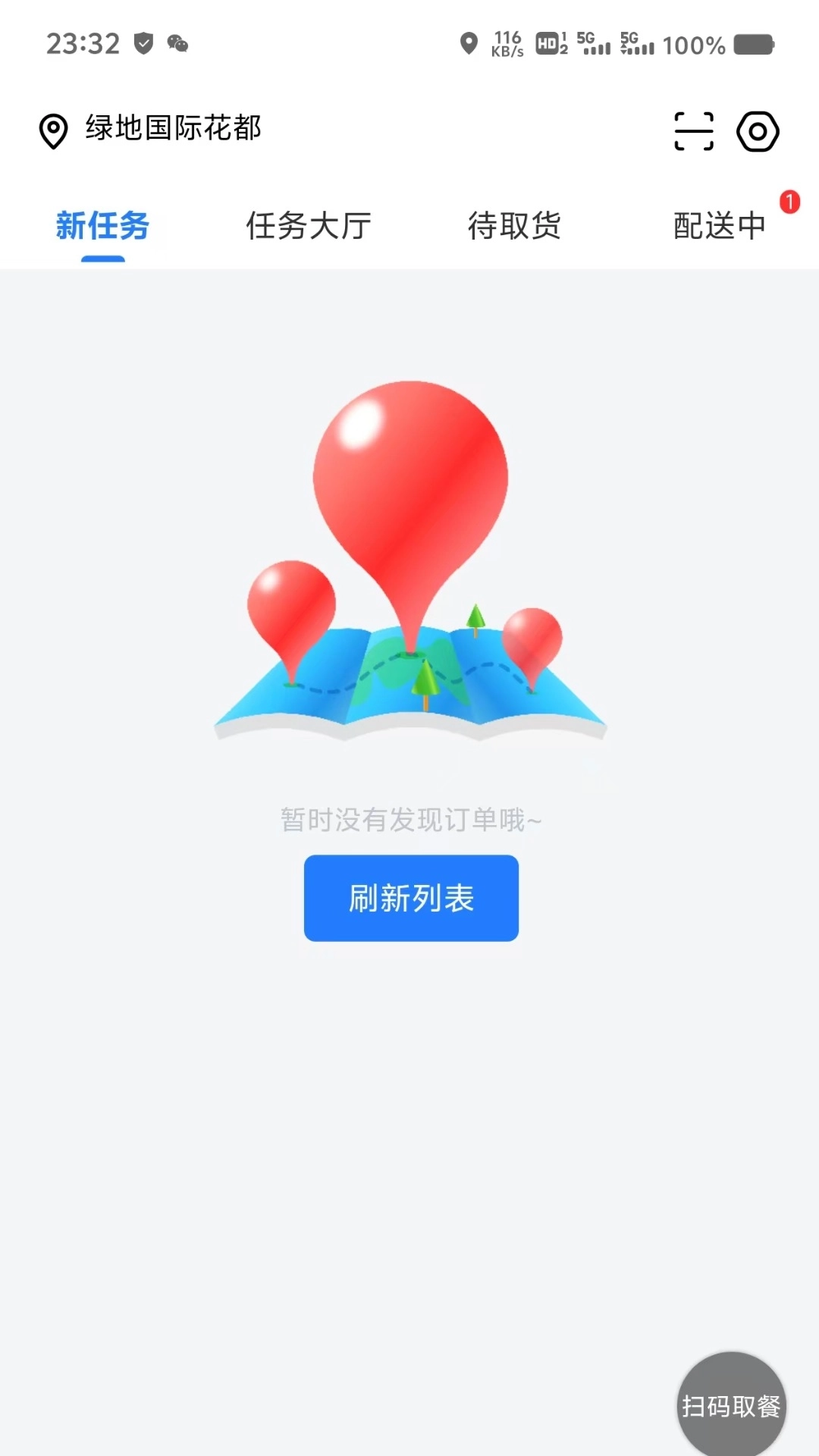Screen dimensions: 819x1456
Task: Tap the shield icon next to the clock
Action: pyautogui.click(x=143, y=44)
